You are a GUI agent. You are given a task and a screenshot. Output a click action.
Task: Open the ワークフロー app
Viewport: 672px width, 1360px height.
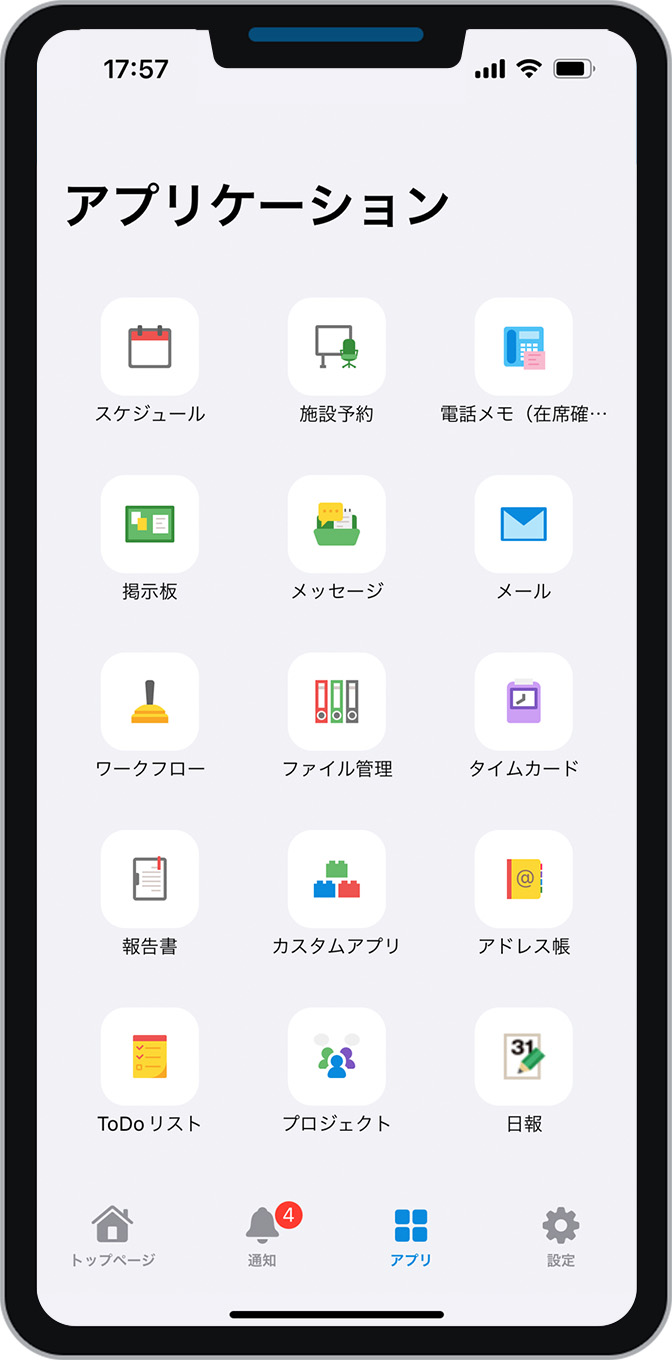coord(150,702)
